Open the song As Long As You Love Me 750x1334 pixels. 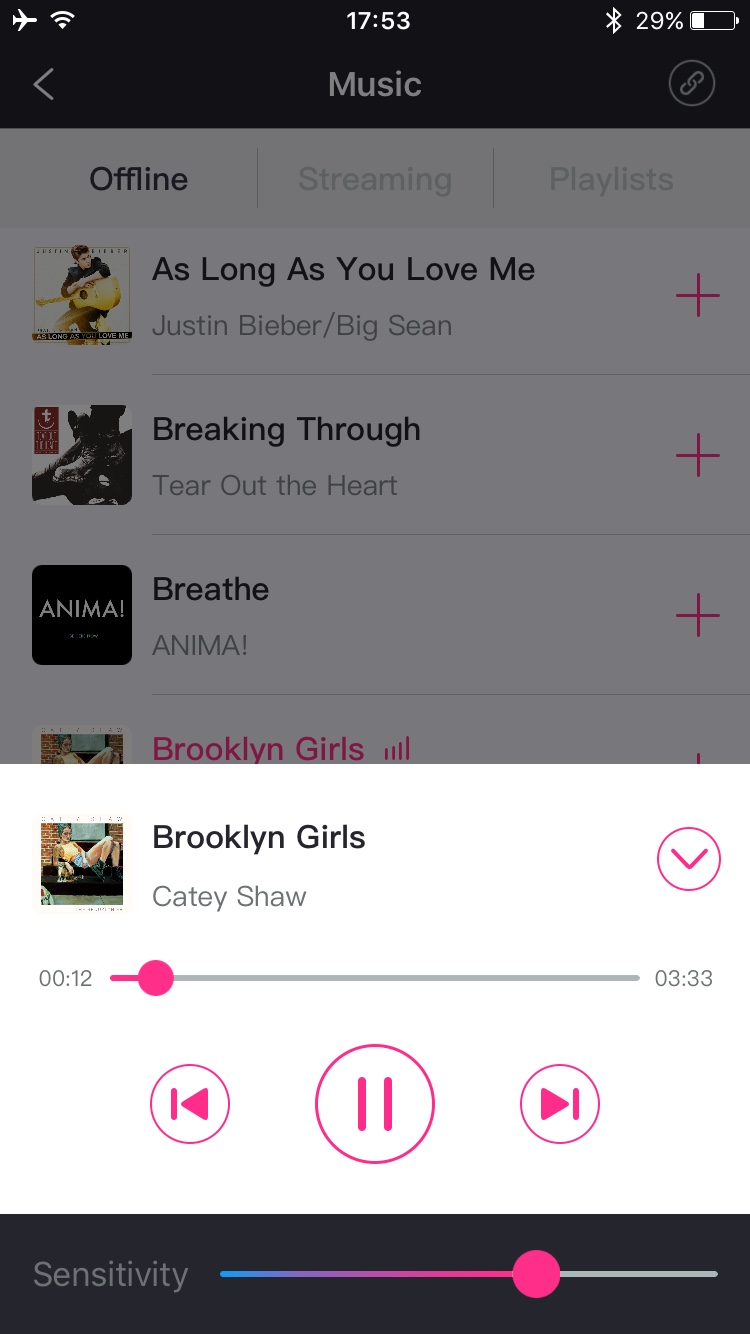point(343,295)
